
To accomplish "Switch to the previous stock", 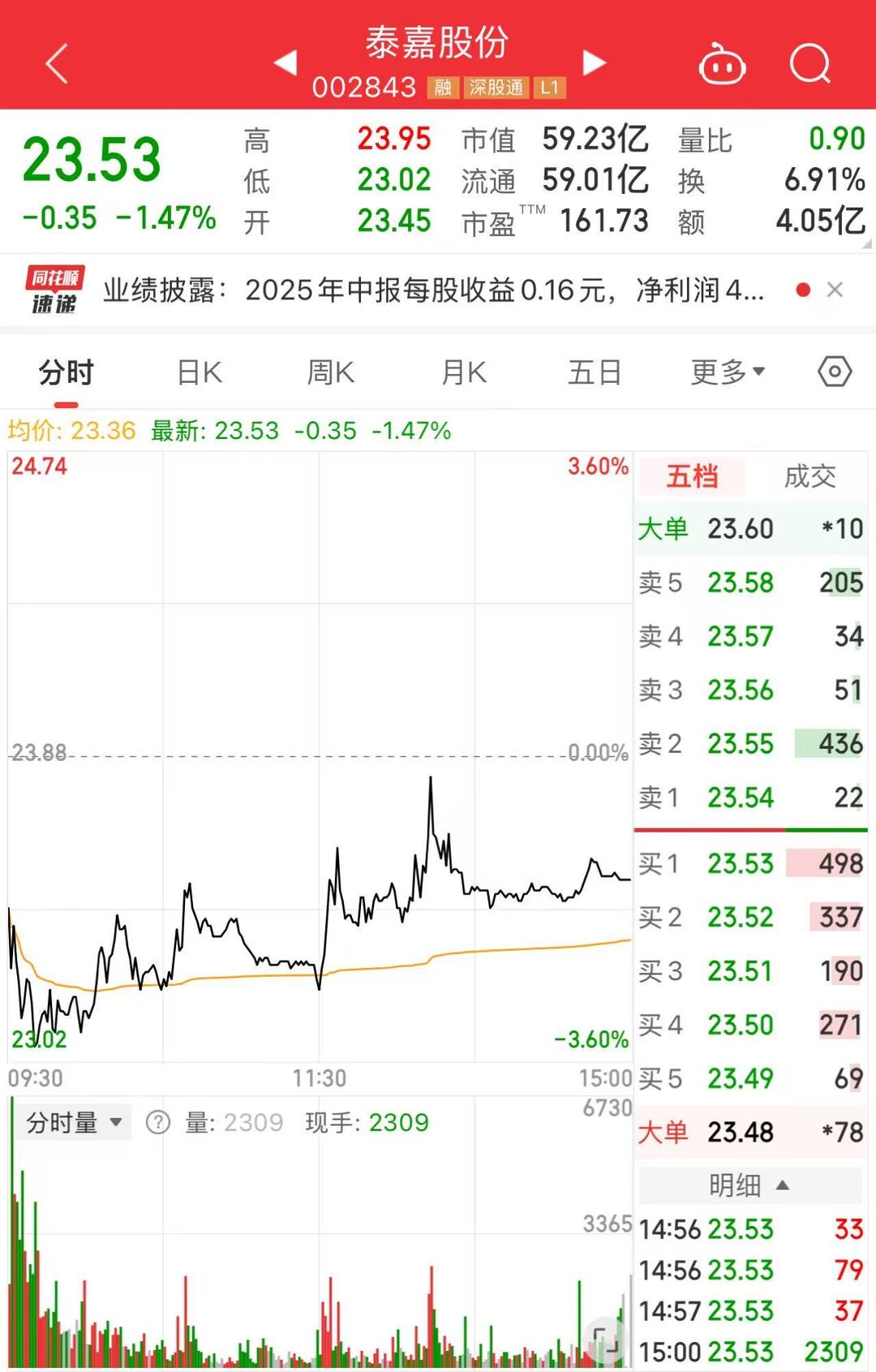I will [x=286, y=62].
